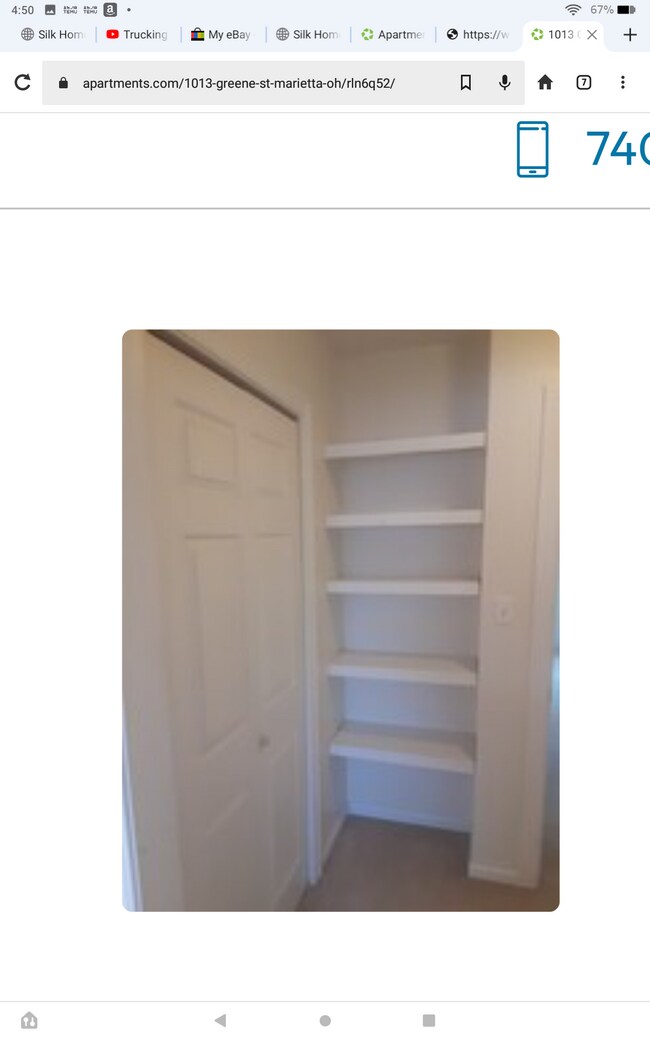Open the closet shelving photo
The height and width of the screenshot is (1040, 650).
pos(340,620)
